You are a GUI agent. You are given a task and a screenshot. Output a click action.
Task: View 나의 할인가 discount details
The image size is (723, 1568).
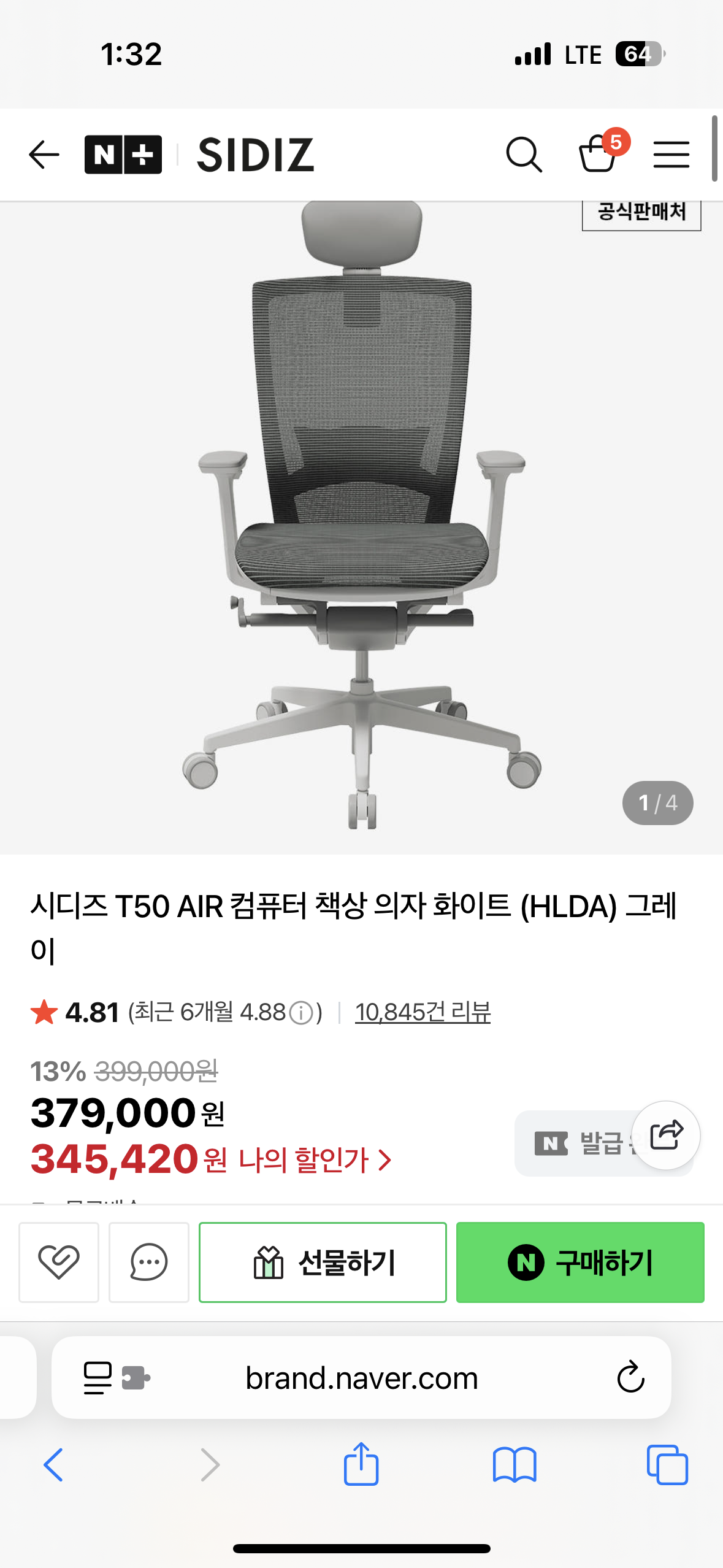(x=314, y=1160)
